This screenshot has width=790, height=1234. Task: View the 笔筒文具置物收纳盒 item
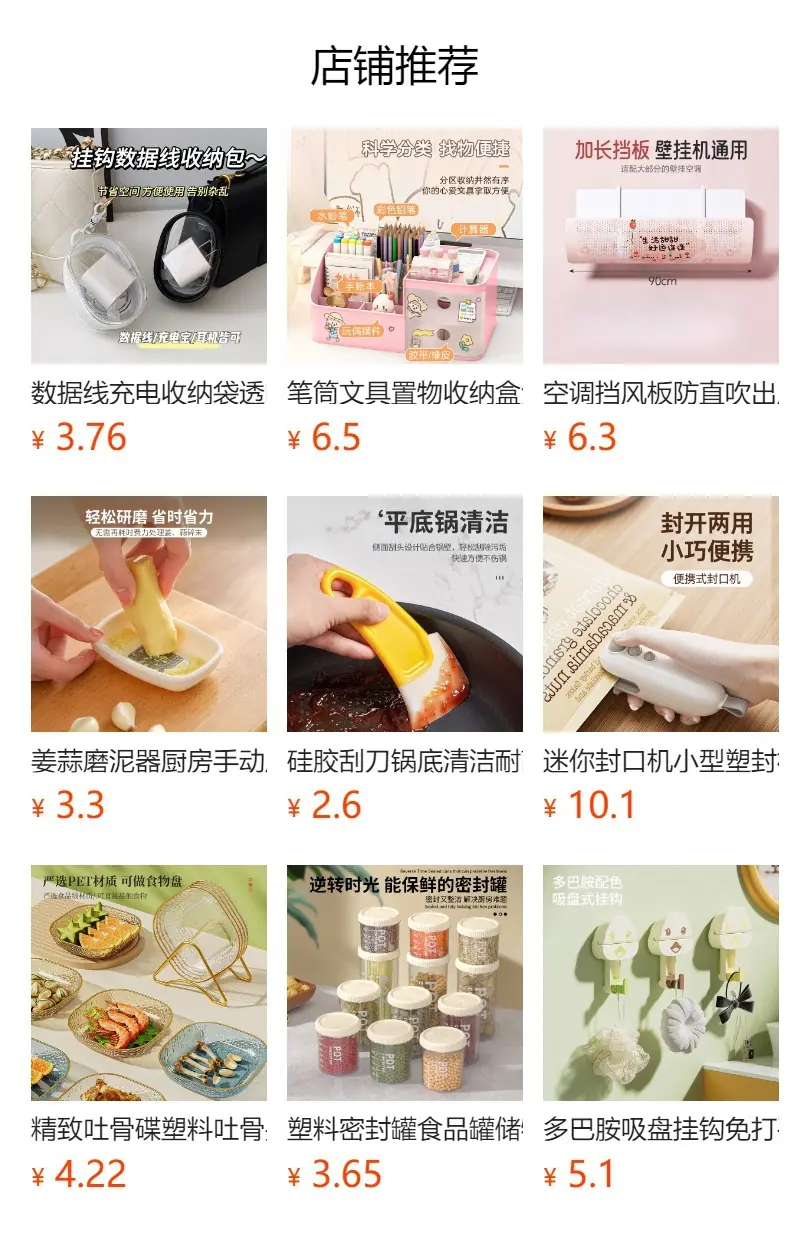405,291
